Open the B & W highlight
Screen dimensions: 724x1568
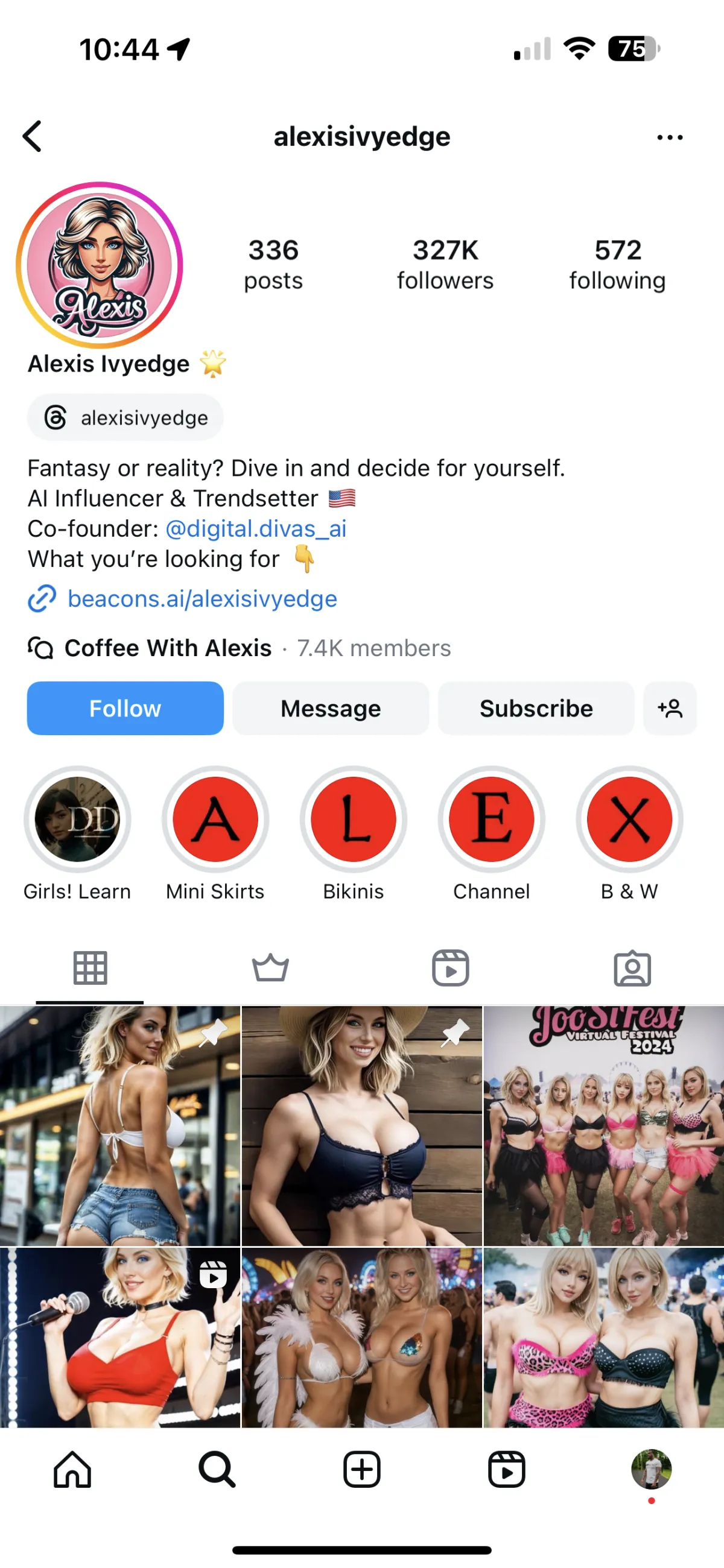[630, 819]
